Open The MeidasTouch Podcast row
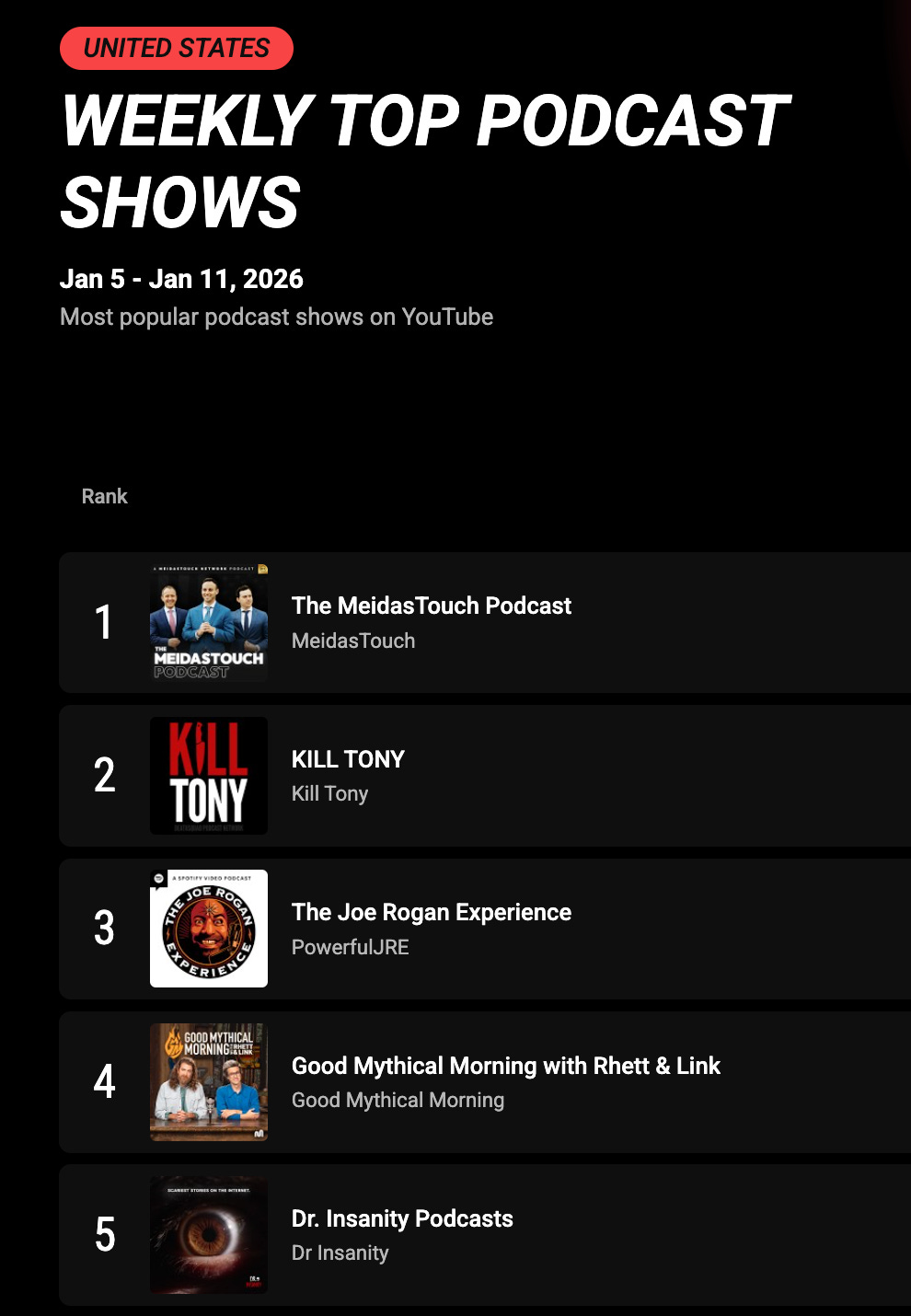This screenshot has width=911, height=1316. click(485, 622)
